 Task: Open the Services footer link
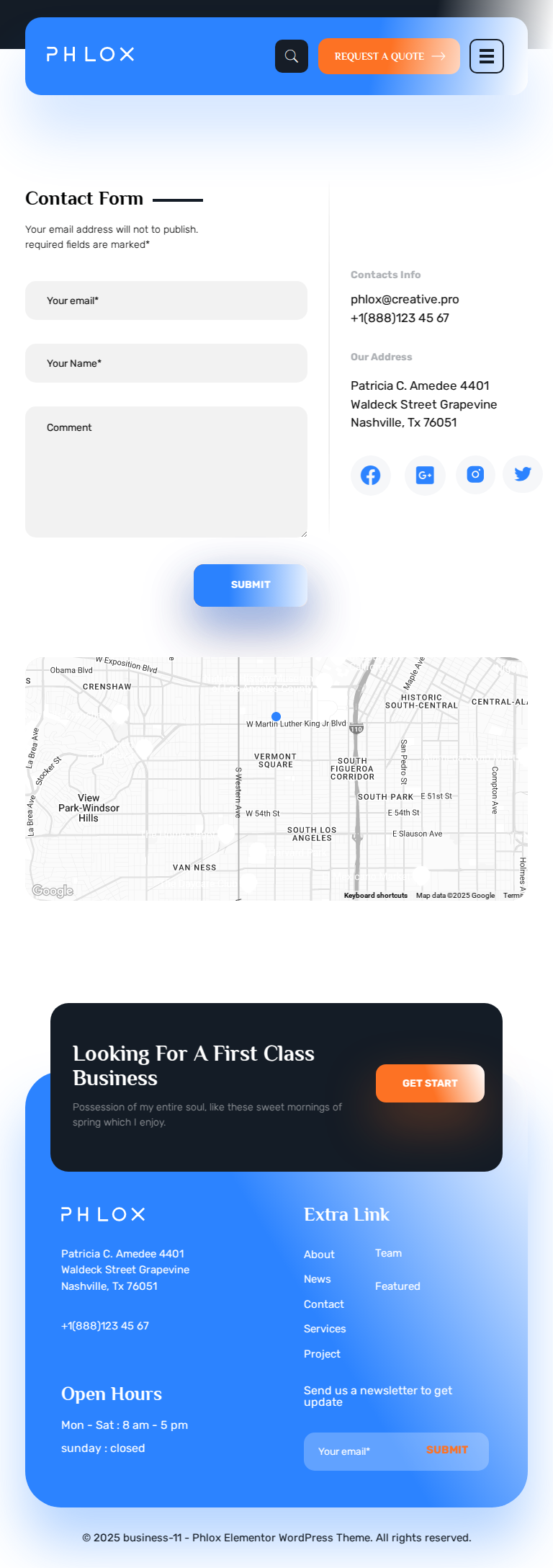[x=325, y=1329]
